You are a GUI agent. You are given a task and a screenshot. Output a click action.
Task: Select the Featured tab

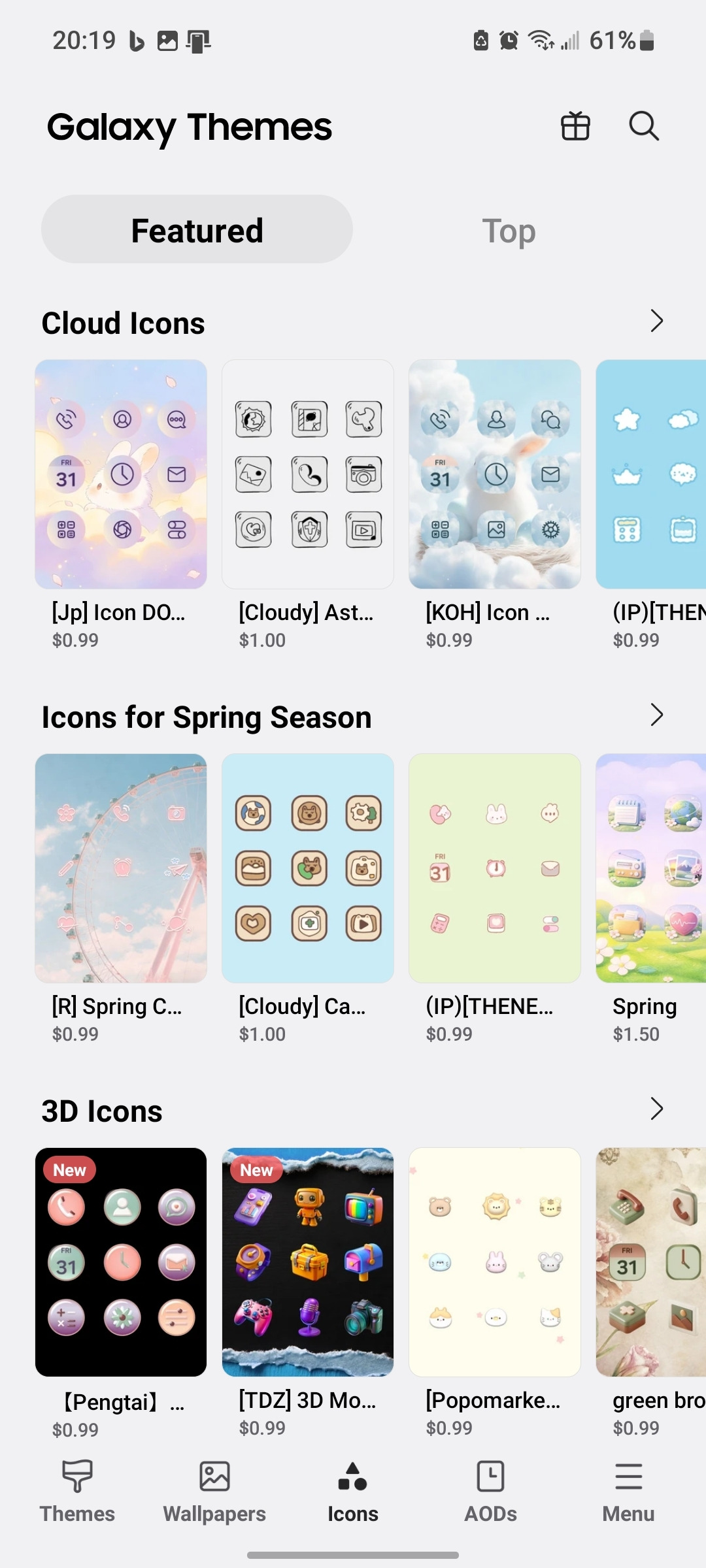click(x=196, y=229)
